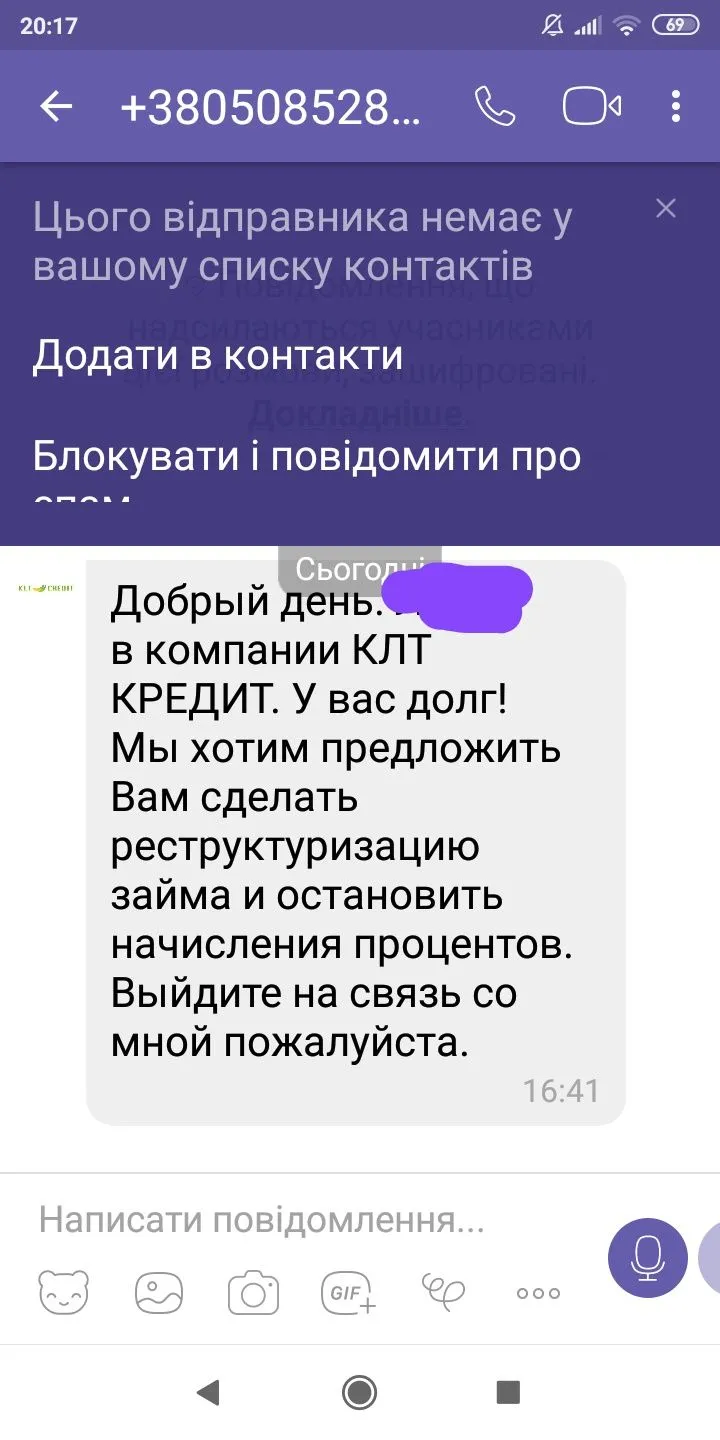Focus the Написати повідомлення field

click(x=300, y=1220)
